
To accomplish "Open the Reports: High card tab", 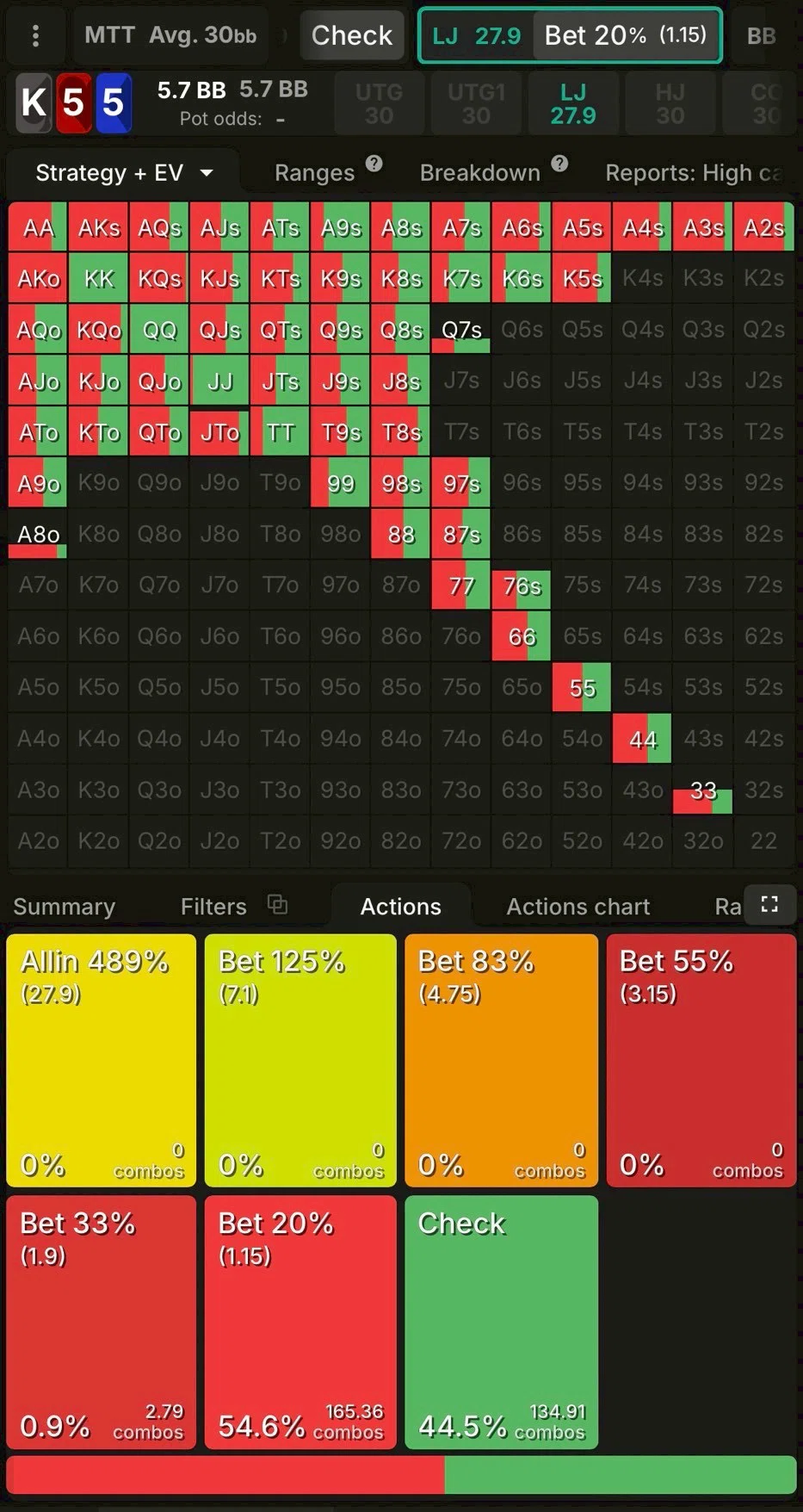I will pyautogui.click(x=693, y=173).
